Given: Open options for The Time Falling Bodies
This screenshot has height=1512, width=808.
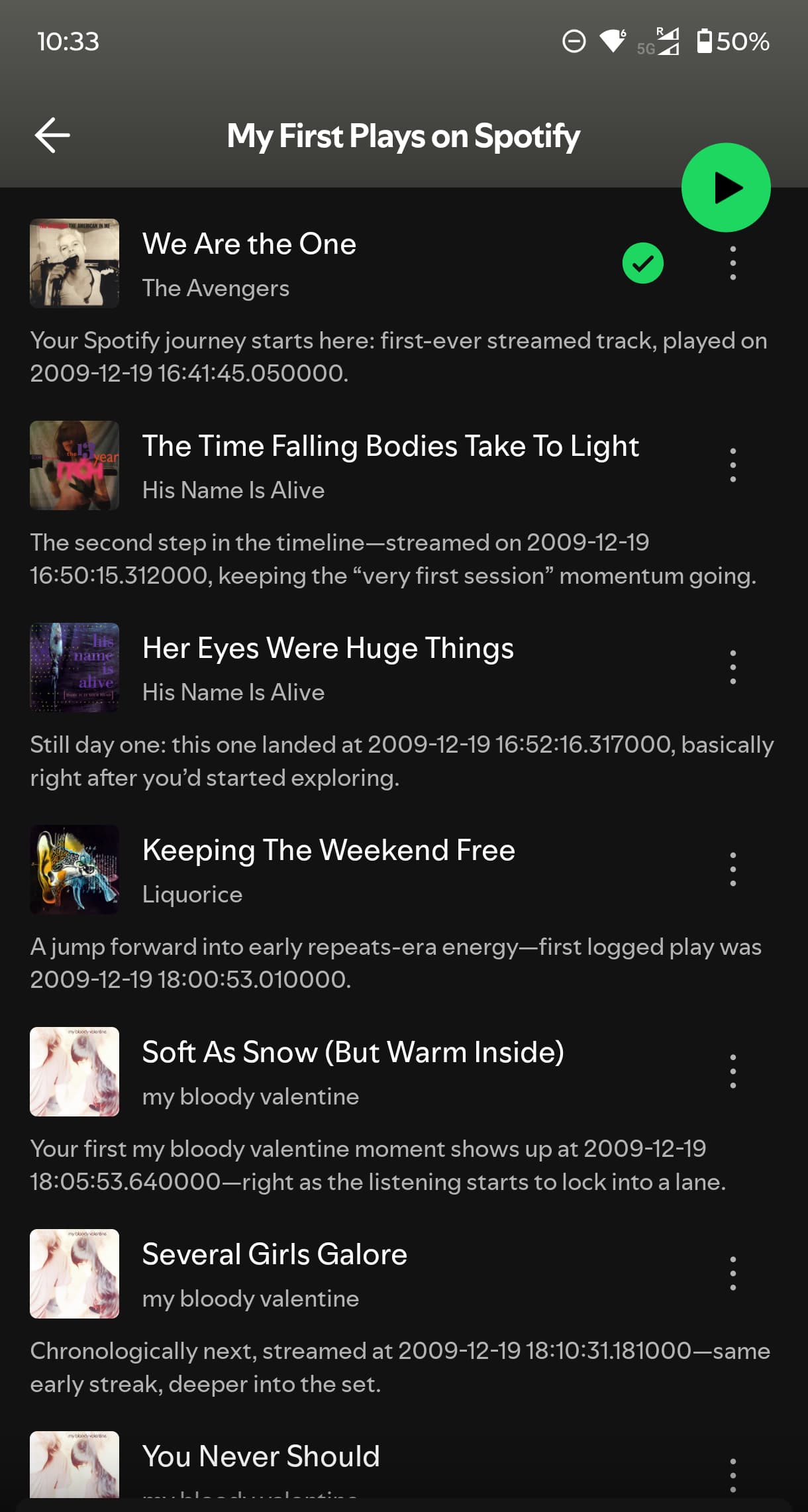Looking at the screenshot, I should 732,465.
